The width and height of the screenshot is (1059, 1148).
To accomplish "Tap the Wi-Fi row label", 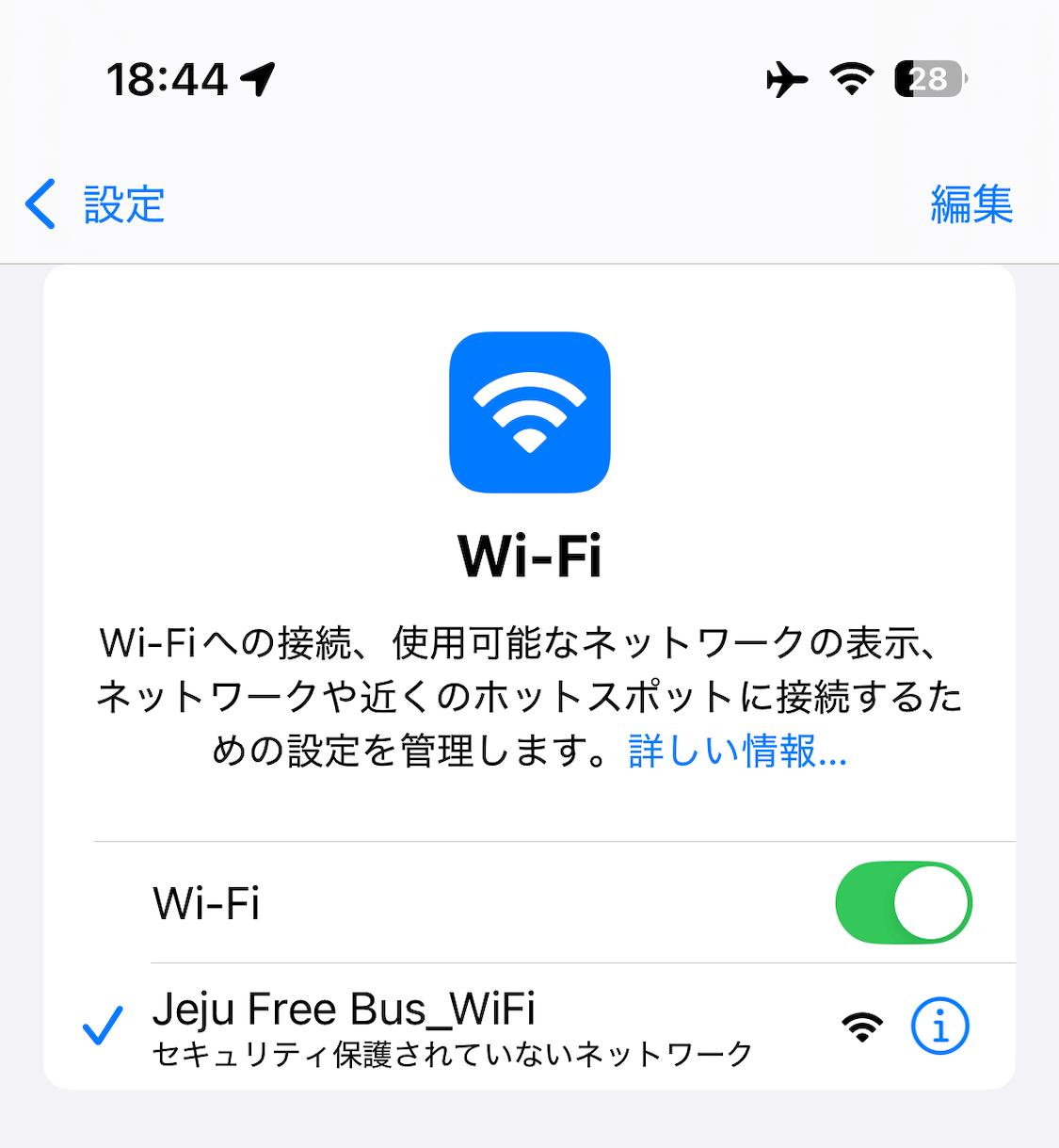I will tap(206, 902).
